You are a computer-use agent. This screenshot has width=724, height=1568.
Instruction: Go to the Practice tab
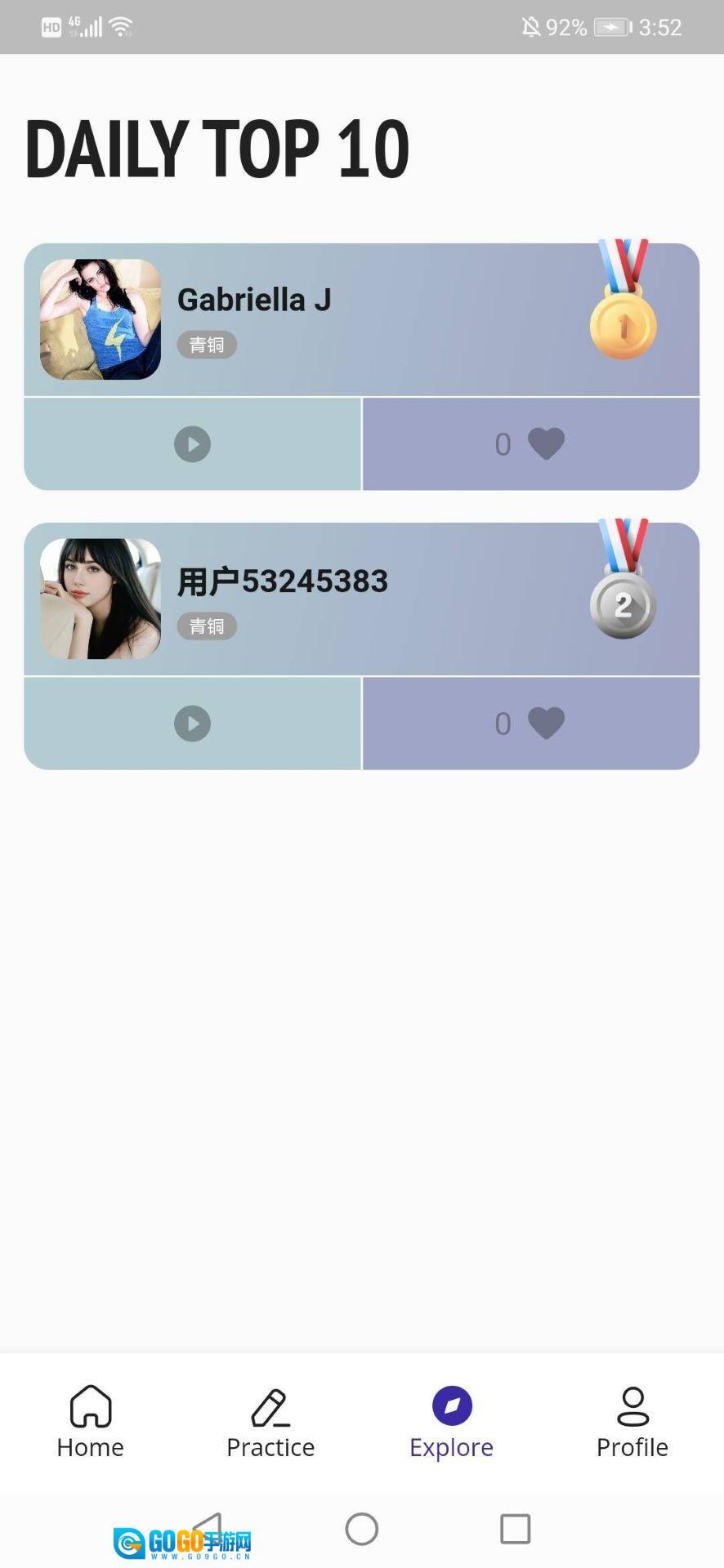[270, 1422]
